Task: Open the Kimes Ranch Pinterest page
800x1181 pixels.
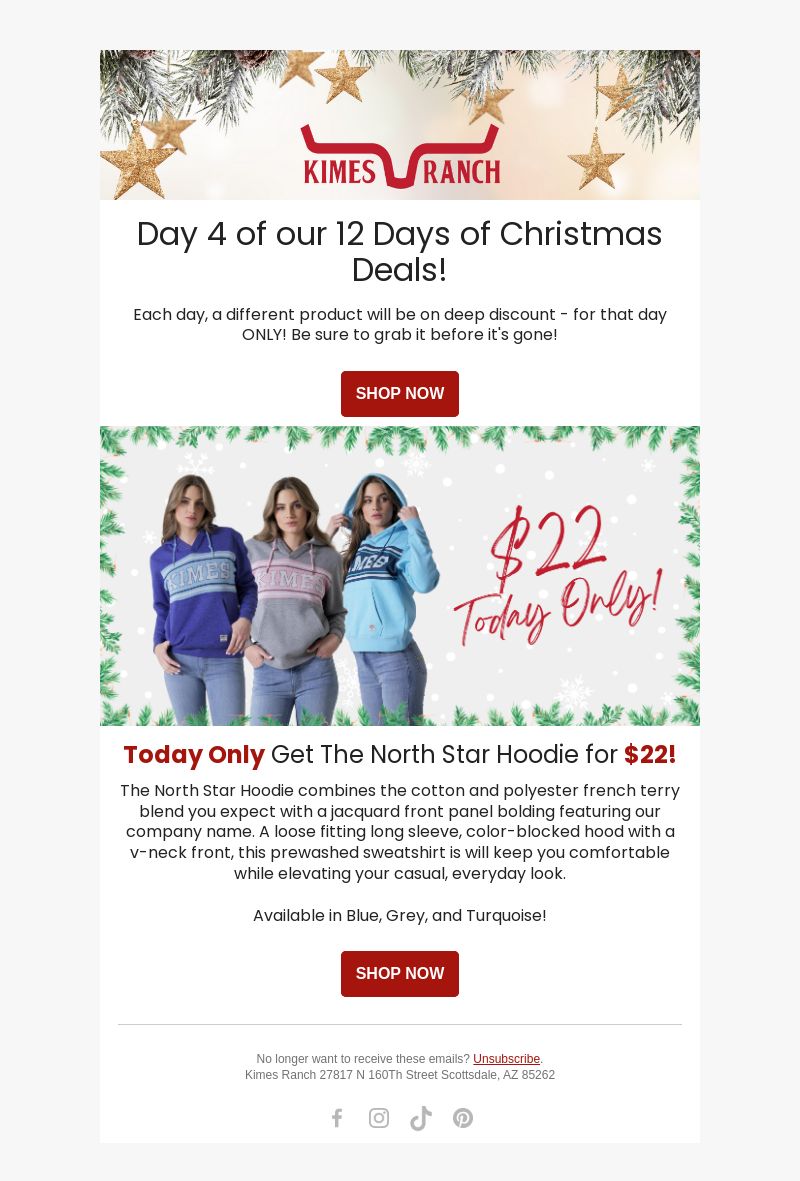Action: pyautogui.click(x=463, y=1118)
